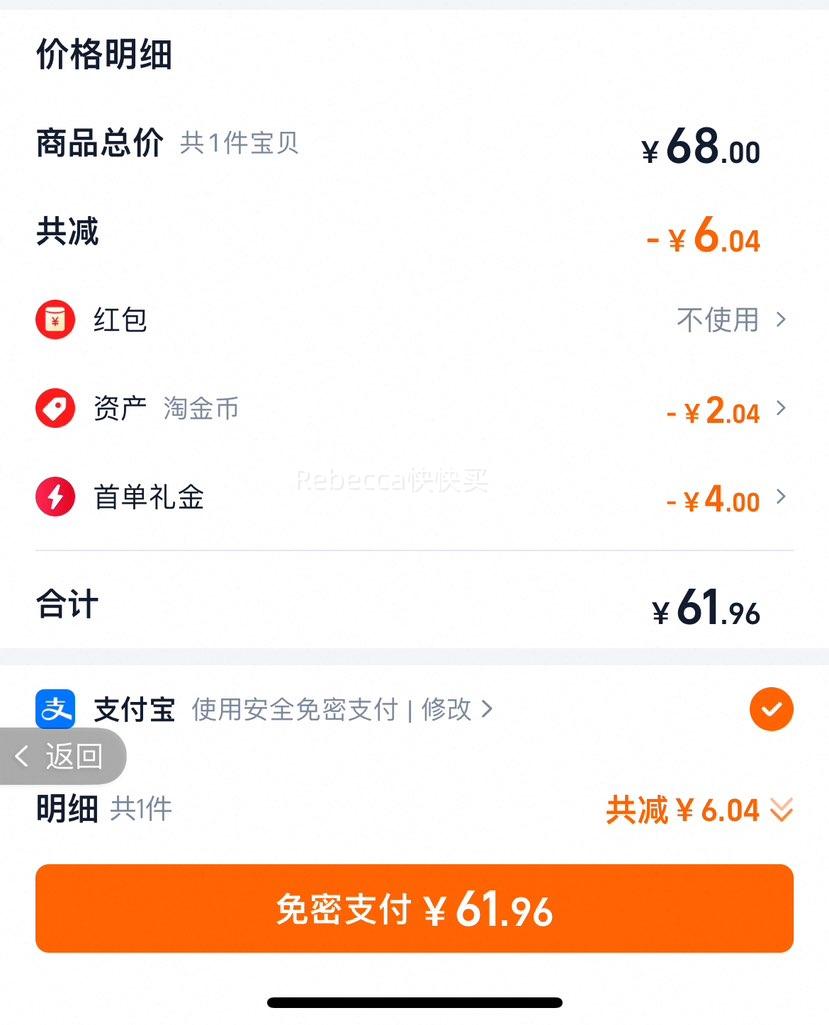Click the arrow beside -¥4.00 首单礼金
The width and height of the screenshot is (829, 1025).
pos(783,497)
